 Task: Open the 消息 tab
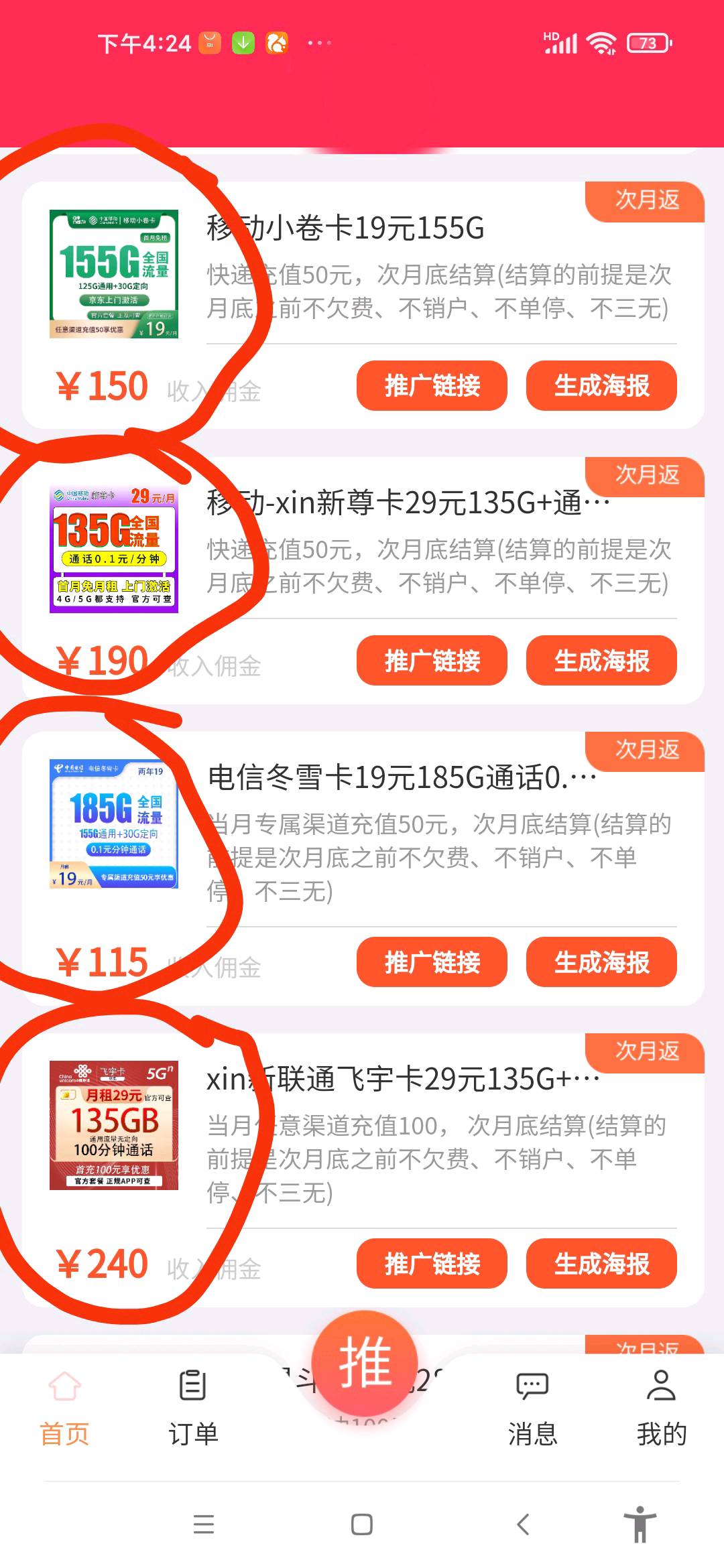(532, 1407)
